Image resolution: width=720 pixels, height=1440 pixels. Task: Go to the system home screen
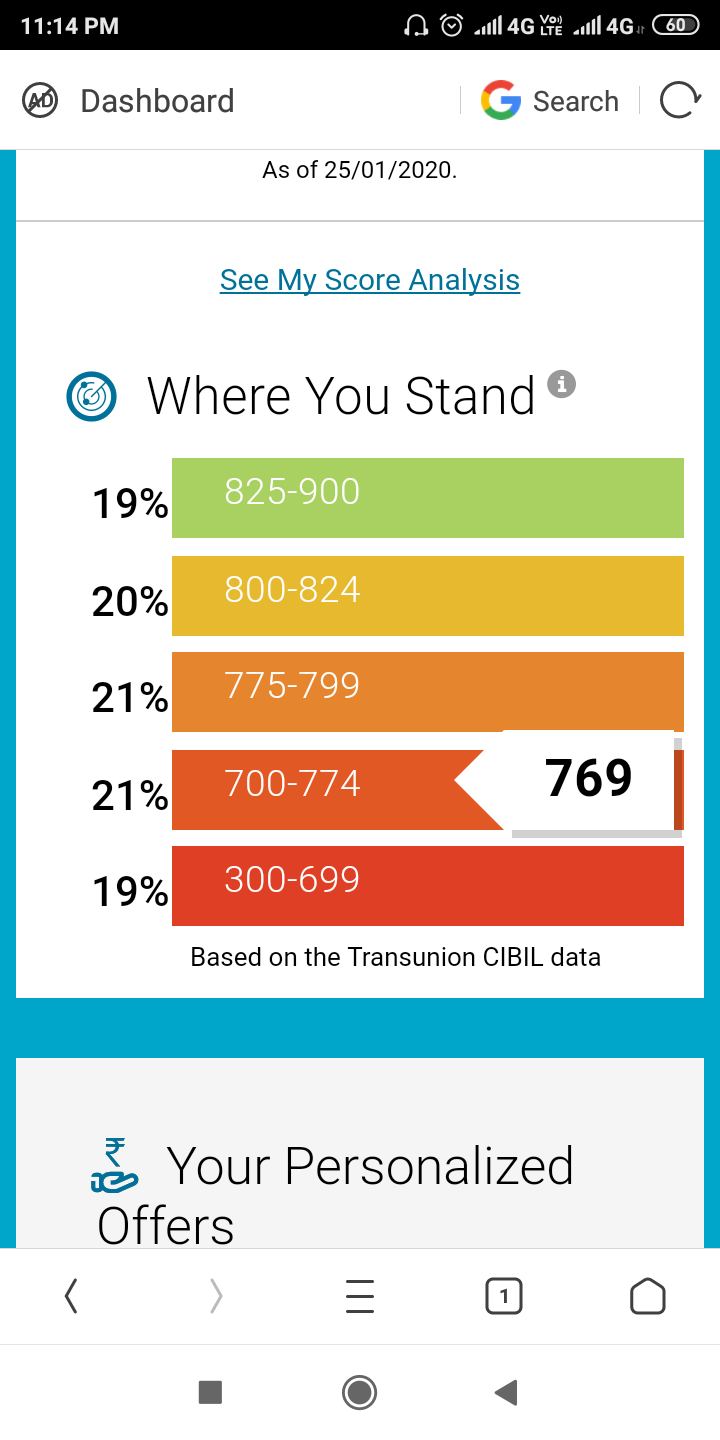[x=359, y=1392]
